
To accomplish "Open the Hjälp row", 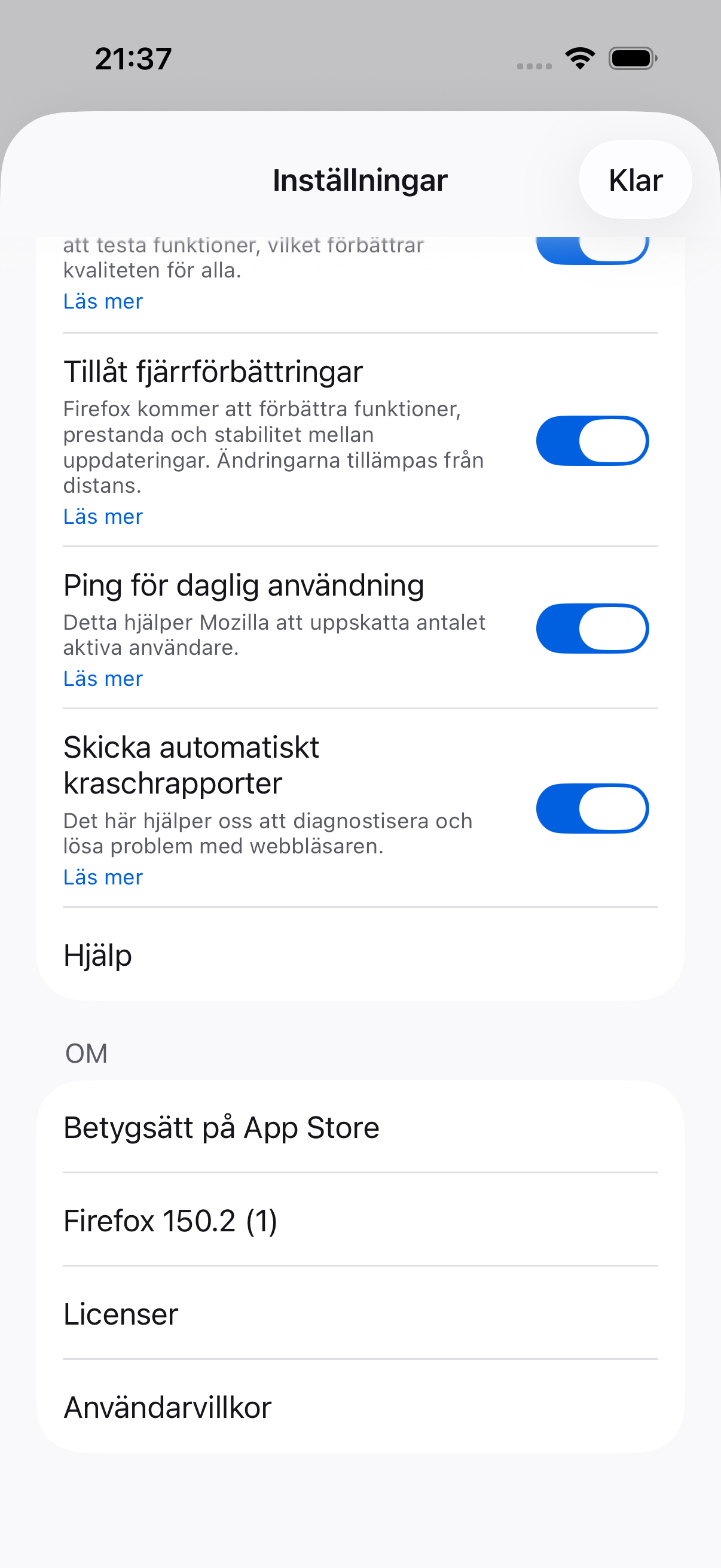I will 360,955.
